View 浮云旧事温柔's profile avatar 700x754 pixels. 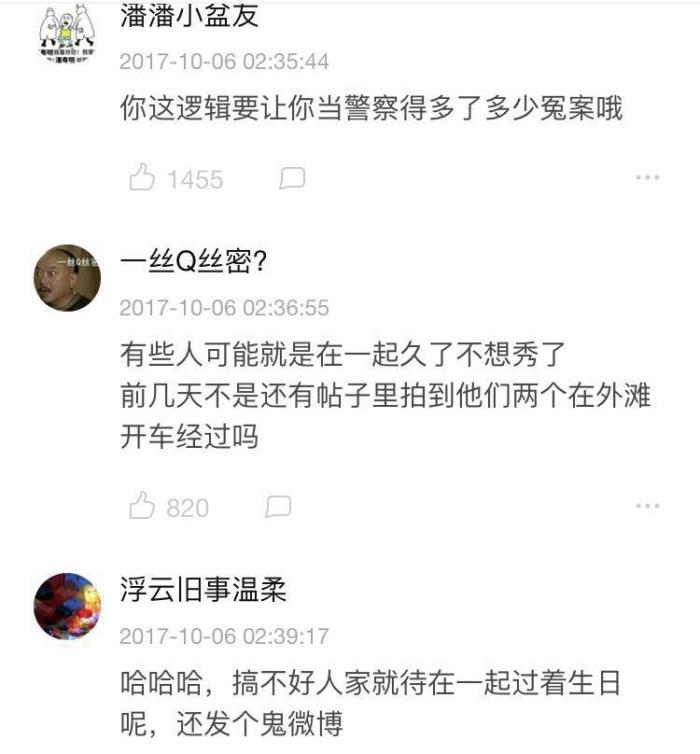coord(67,606)
